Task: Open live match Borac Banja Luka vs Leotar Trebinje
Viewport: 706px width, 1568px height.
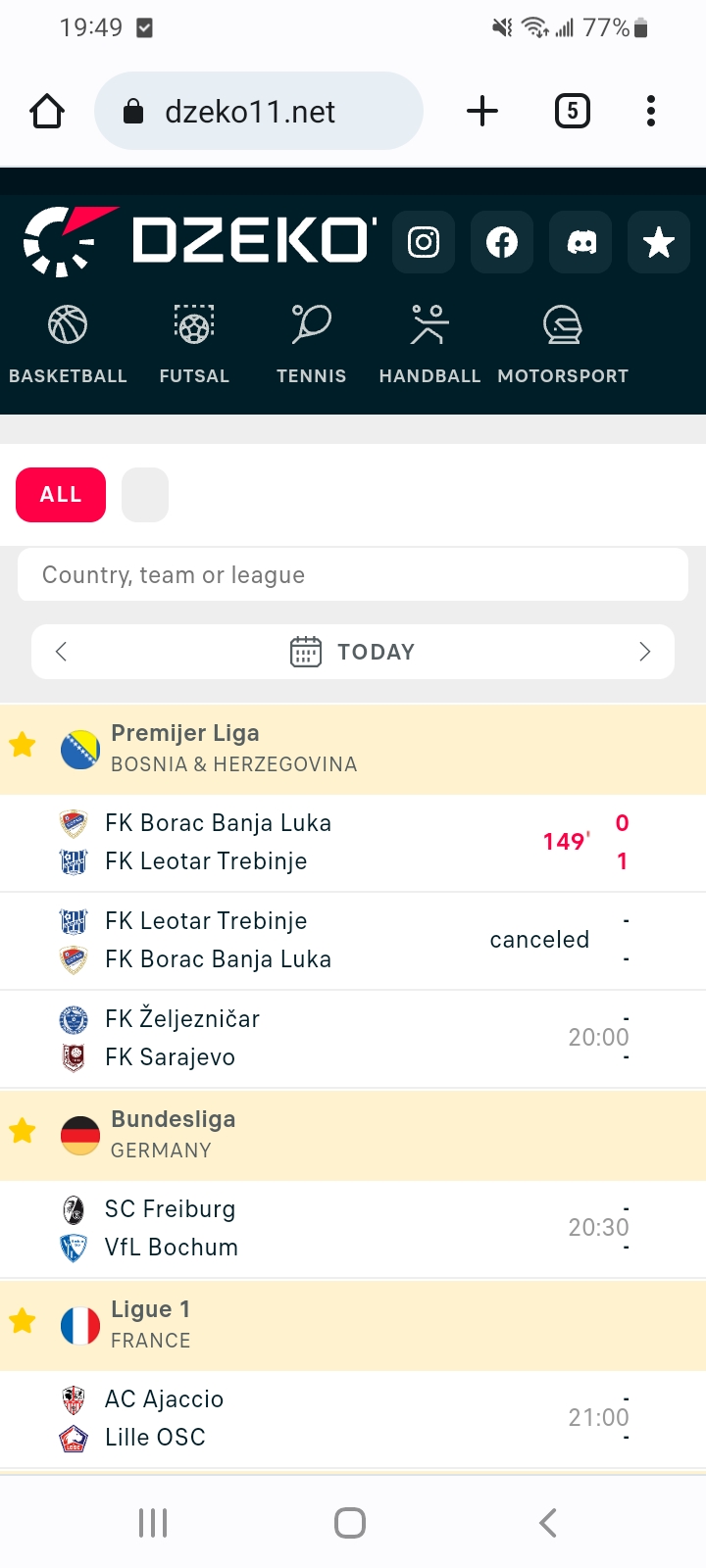Action: tap(353, 843)
